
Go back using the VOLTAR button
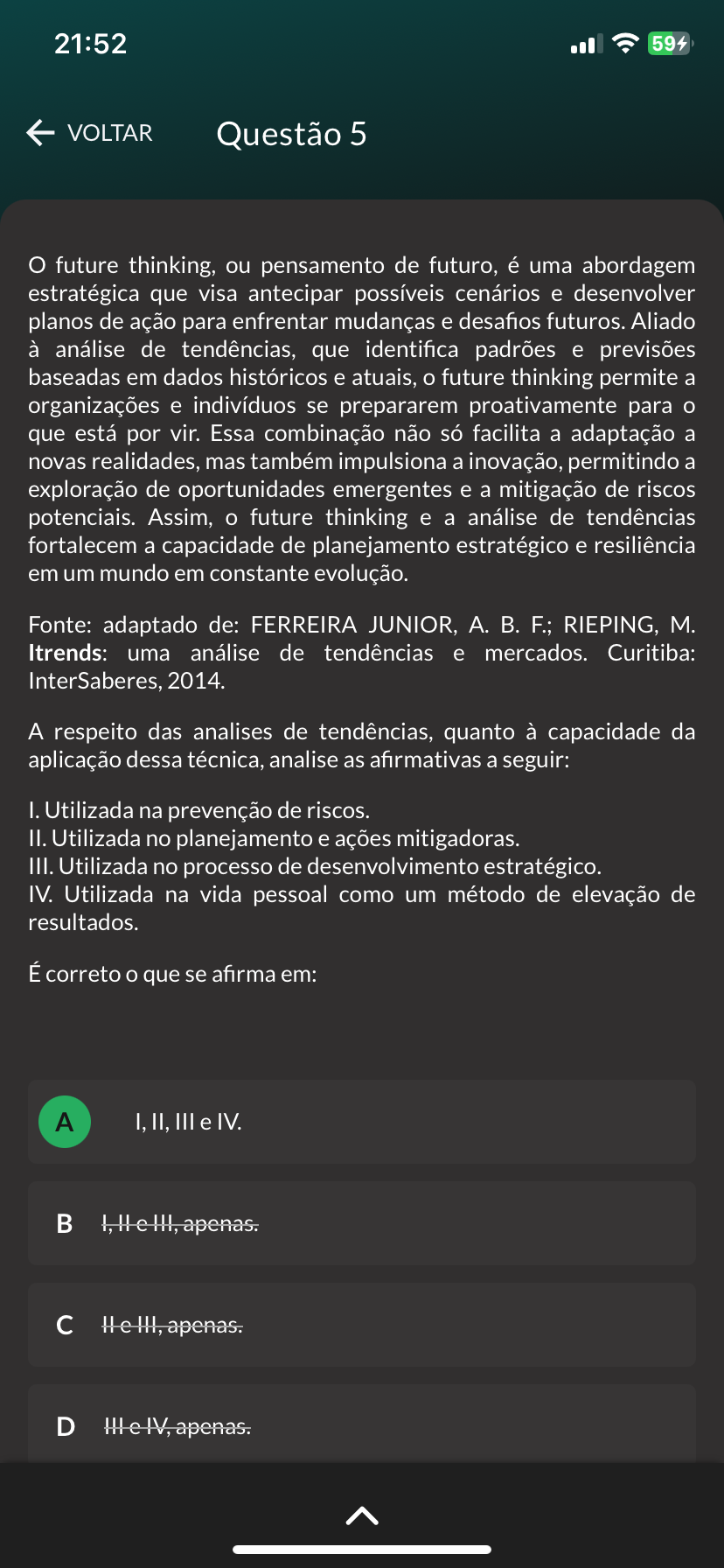90,133
